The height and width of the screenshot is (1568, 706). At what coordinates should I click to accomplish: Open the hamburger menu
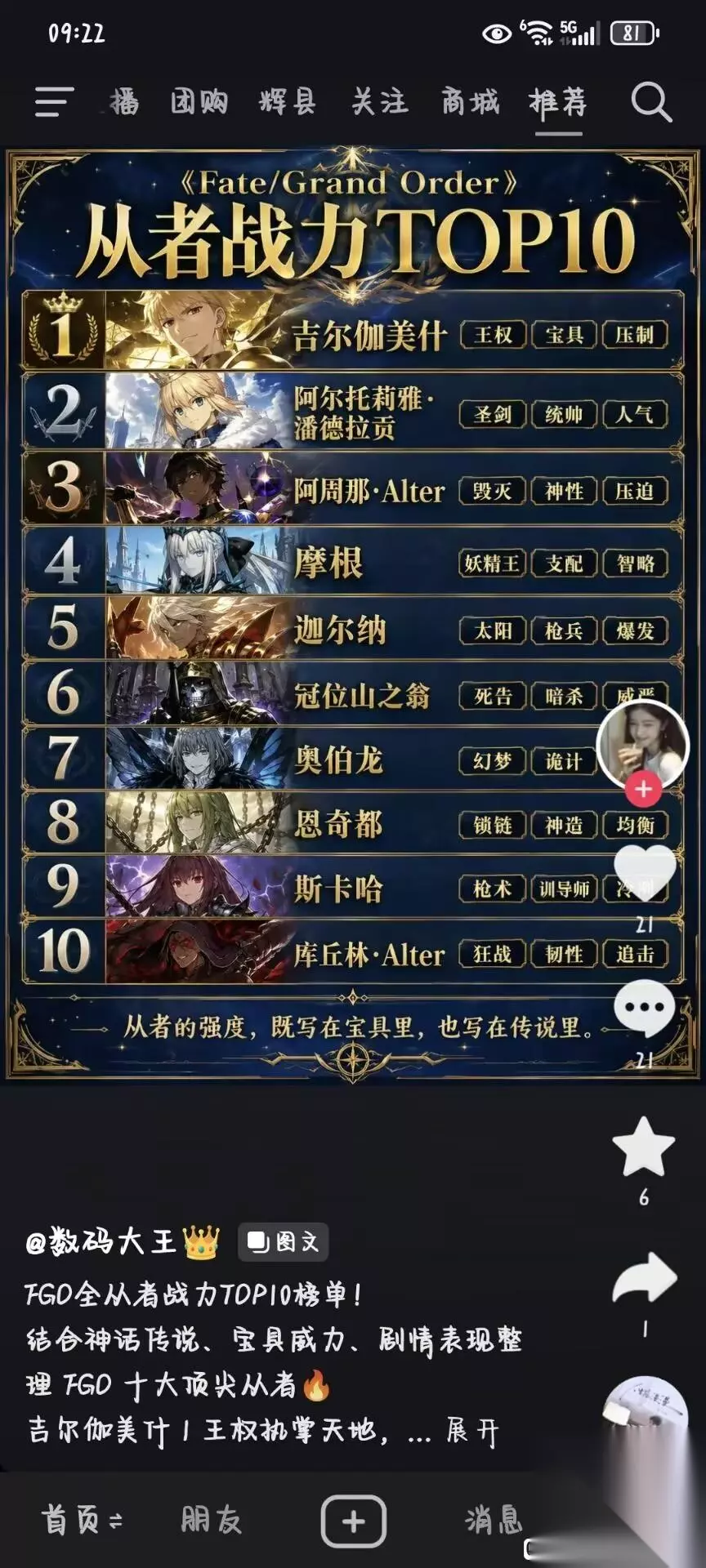tap(54, 102)
